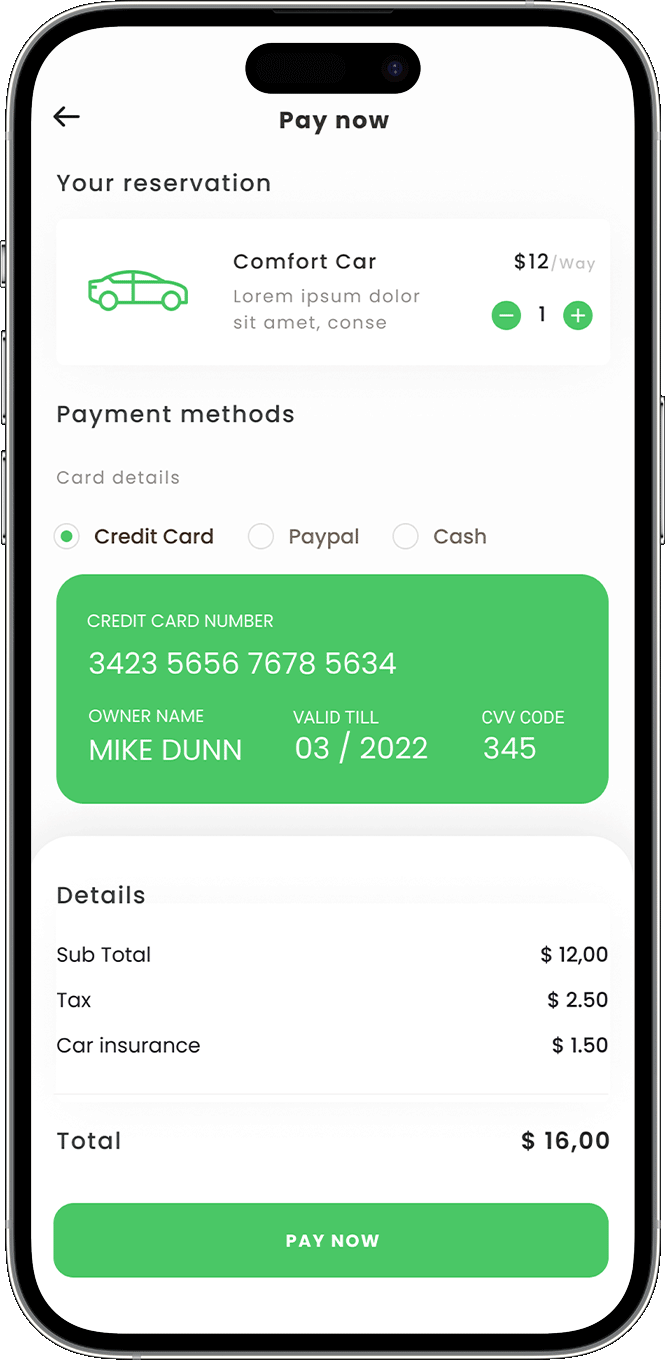Image resolution: width=665 pixels, height=1360 pixels.
Task: Select the Cash payment option
Action: click(405, 537)
